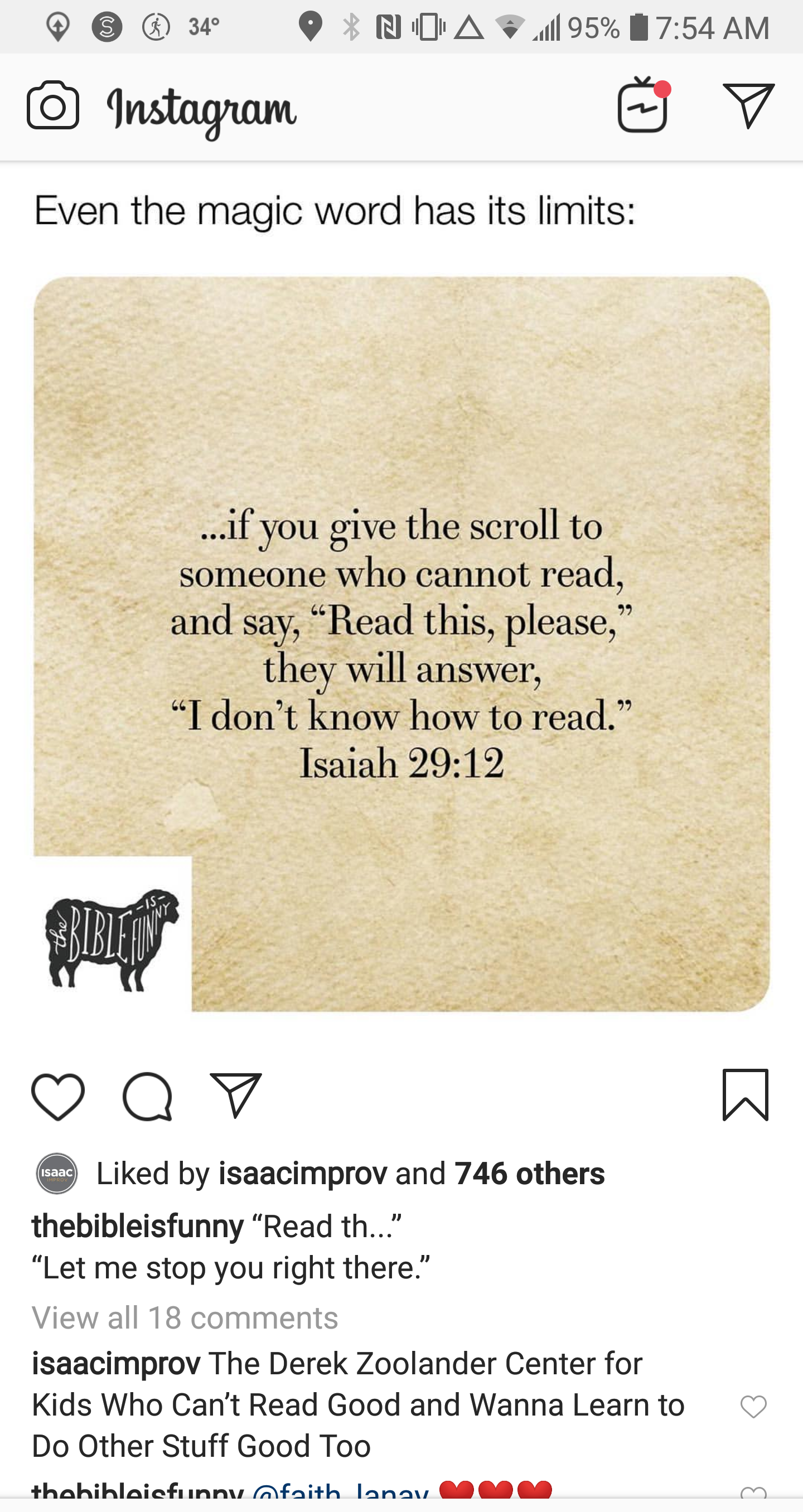
Task: Open isaacimprov from the Liked by line
Action: (x=302, y=1174)
